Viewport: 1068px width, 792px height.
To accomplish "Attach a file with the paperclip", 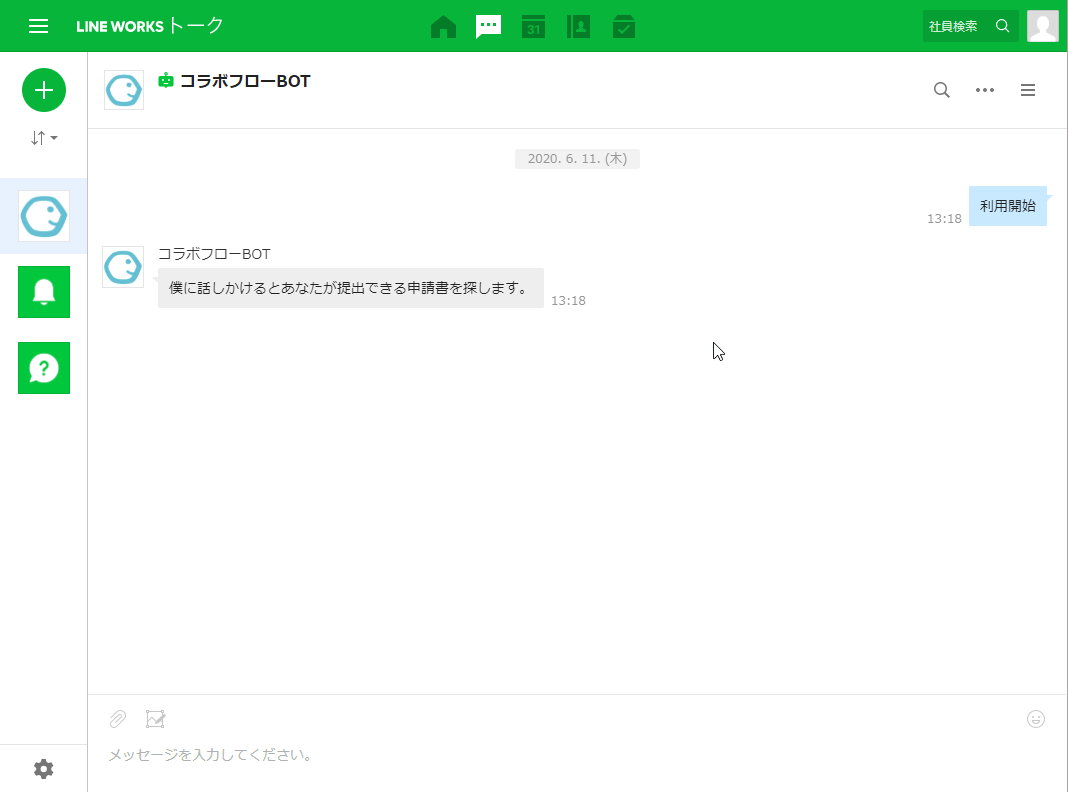I will coord(118,718).
